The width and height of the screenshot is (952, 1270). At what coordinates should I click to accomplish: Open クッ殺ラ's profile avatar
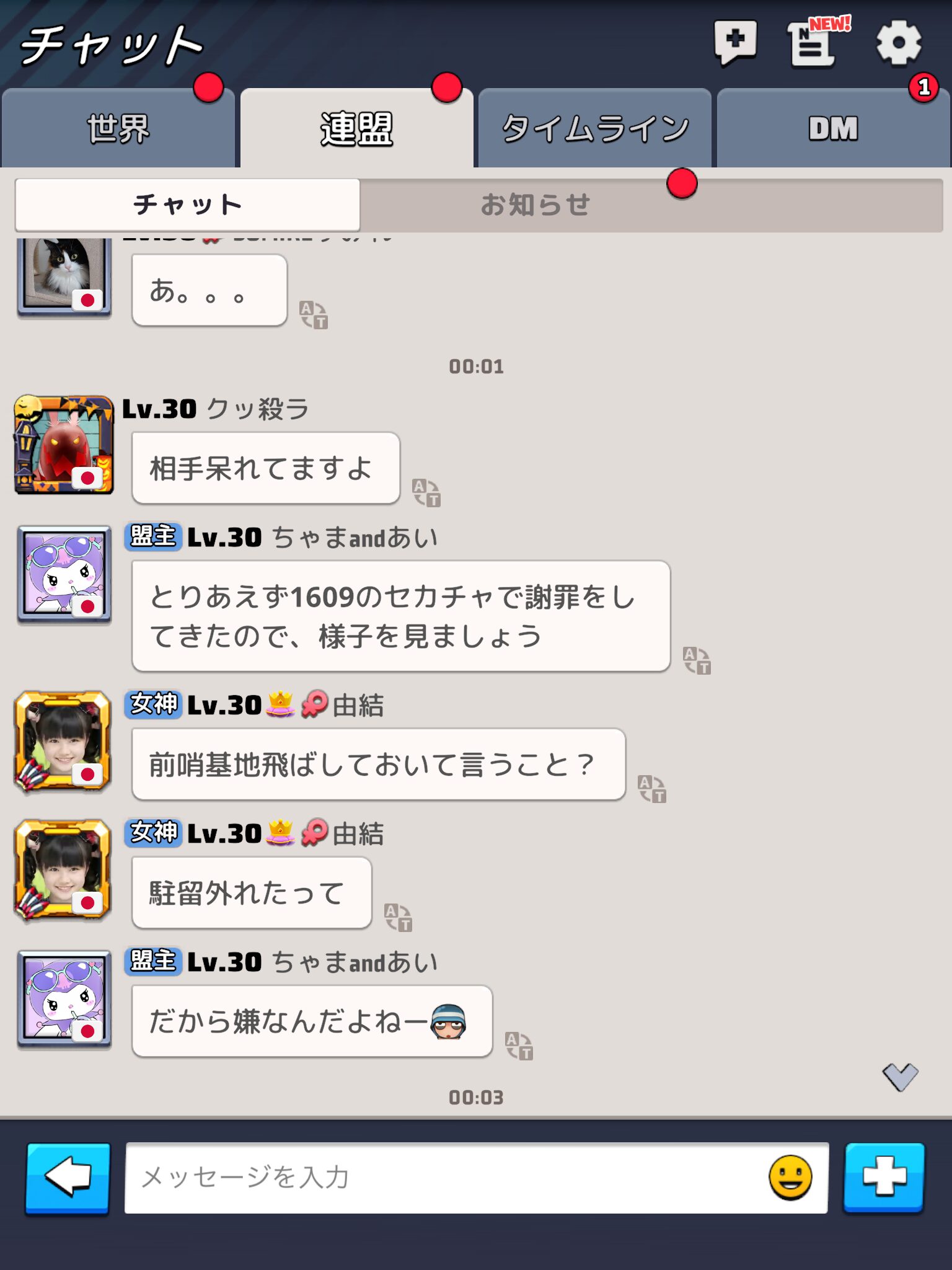point(64,445)
